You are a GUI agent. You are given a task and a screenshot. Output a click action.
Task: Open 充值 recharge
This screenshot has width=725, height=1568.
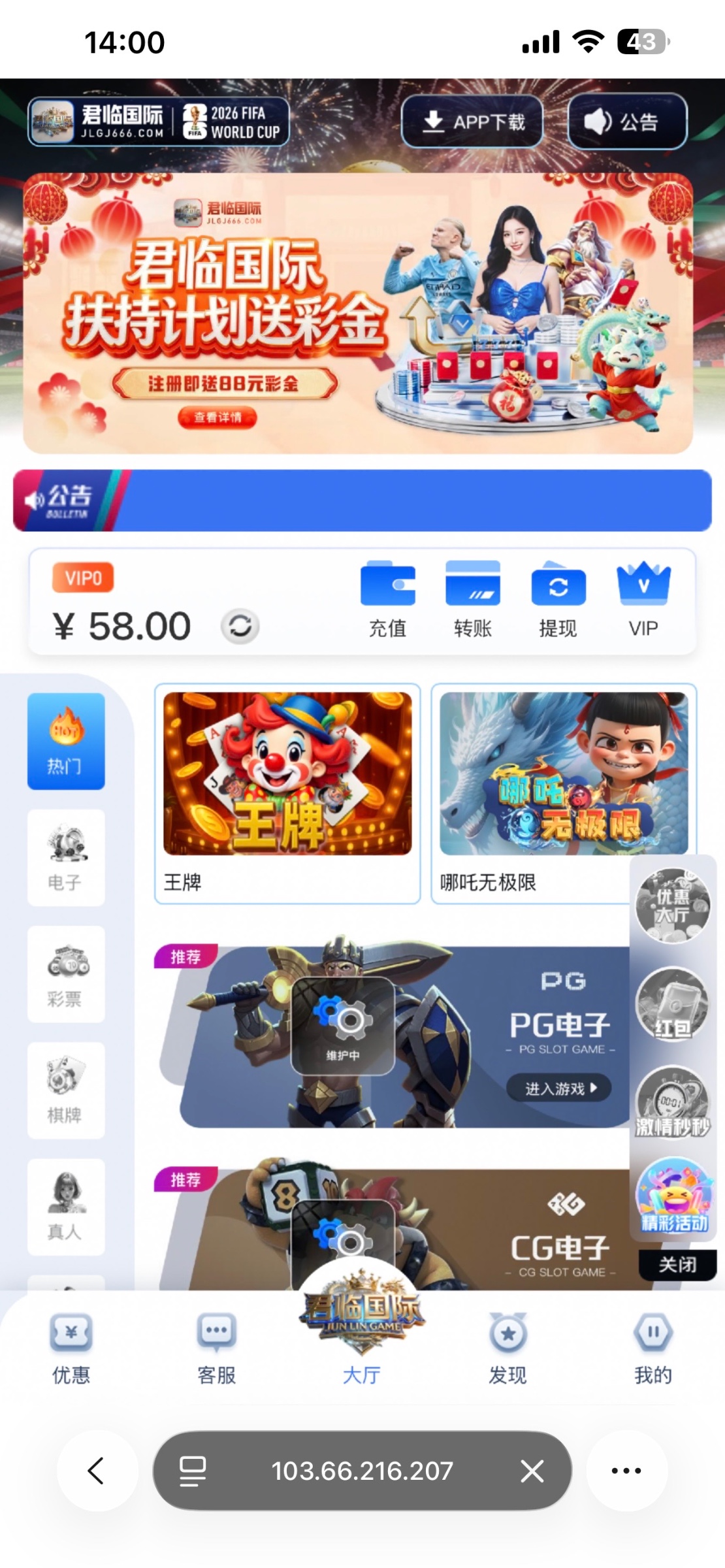click(x=388, y=598)
